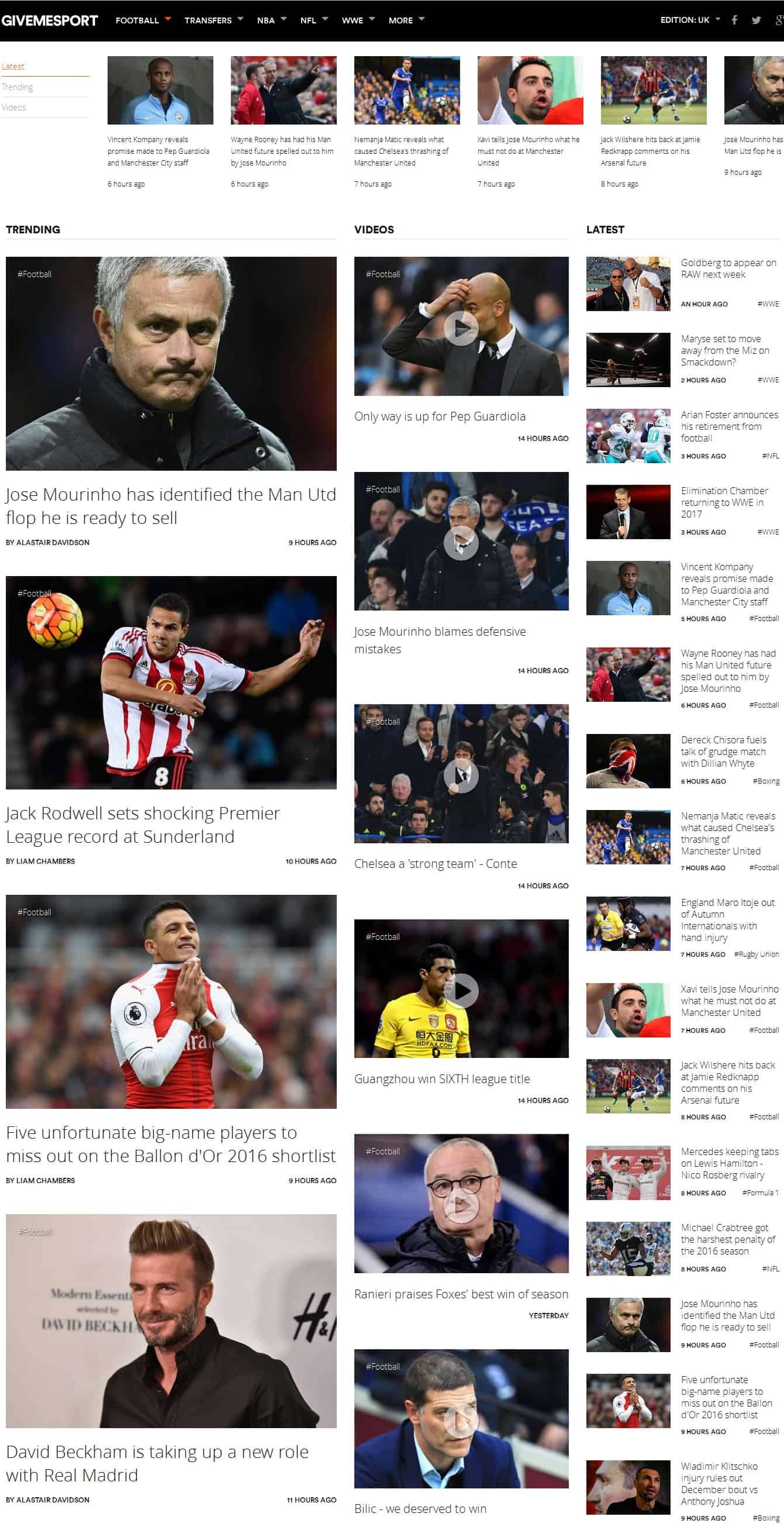Open the Twitter icon in header
Image resolution: width=784 pixels, height=1527 pixels.
point(756,20)
